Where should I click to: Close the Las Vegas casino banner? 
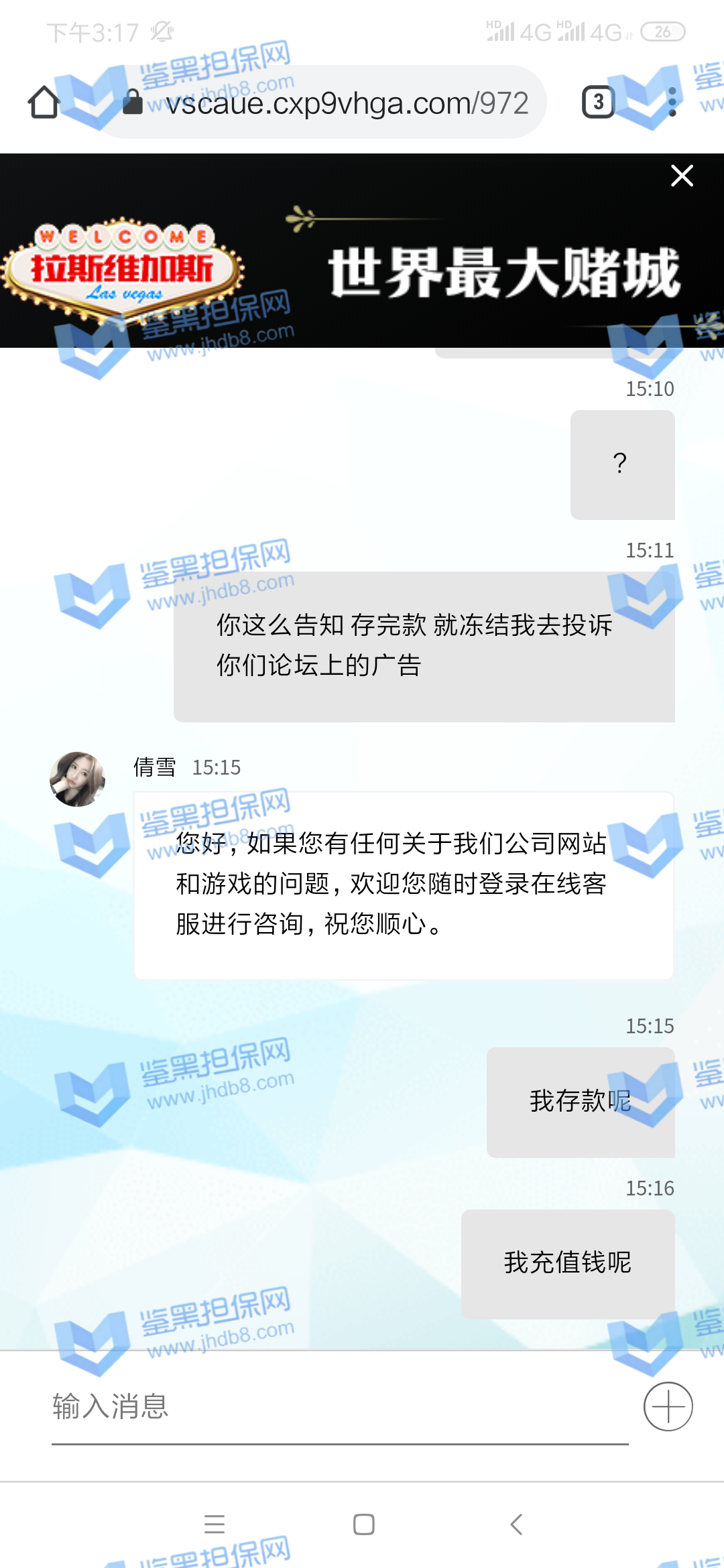click(682, 176)
